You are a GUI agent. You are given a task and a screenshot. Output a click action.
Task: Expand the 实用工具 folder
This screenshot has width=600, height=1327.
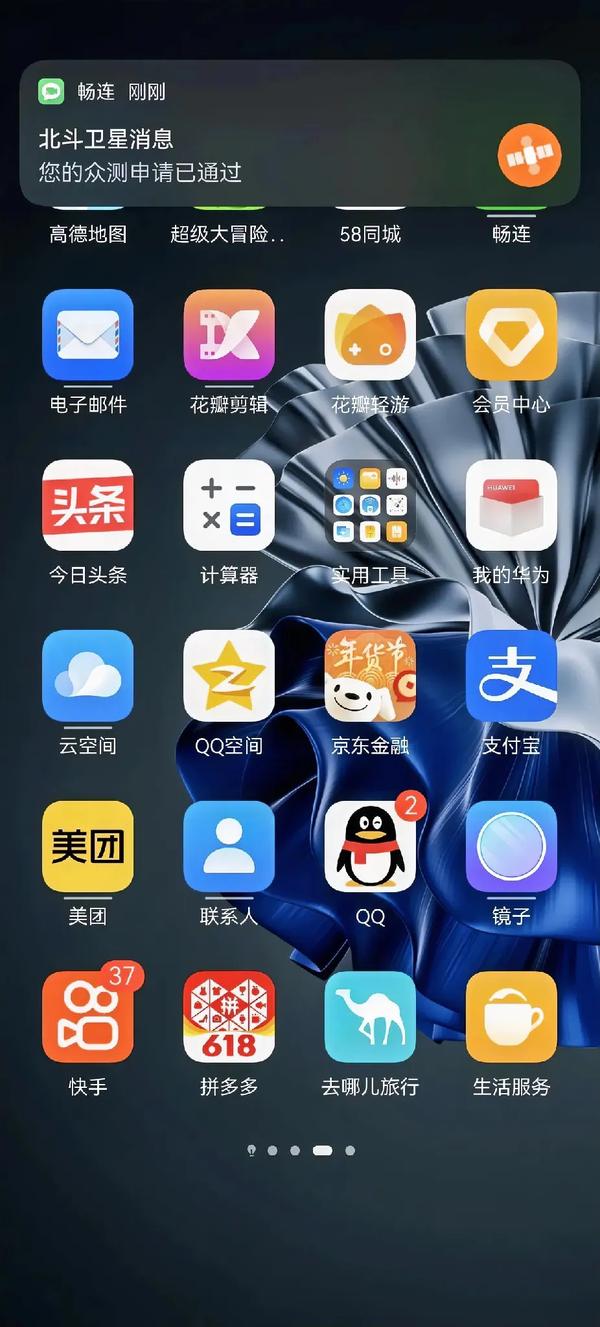pos(370,505)
